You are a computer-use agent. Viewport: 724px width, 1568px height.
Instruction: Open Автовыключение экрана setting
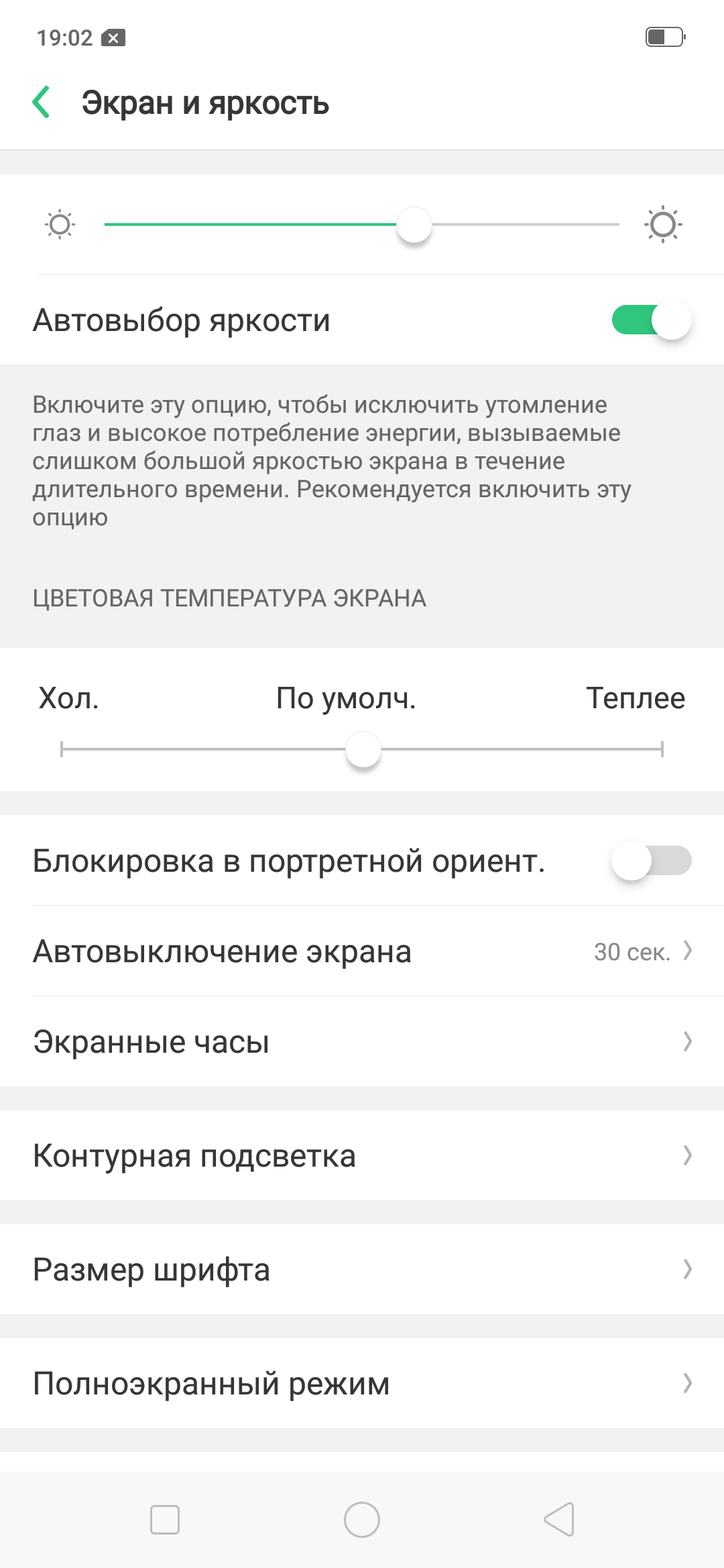(x=362, y=952)
